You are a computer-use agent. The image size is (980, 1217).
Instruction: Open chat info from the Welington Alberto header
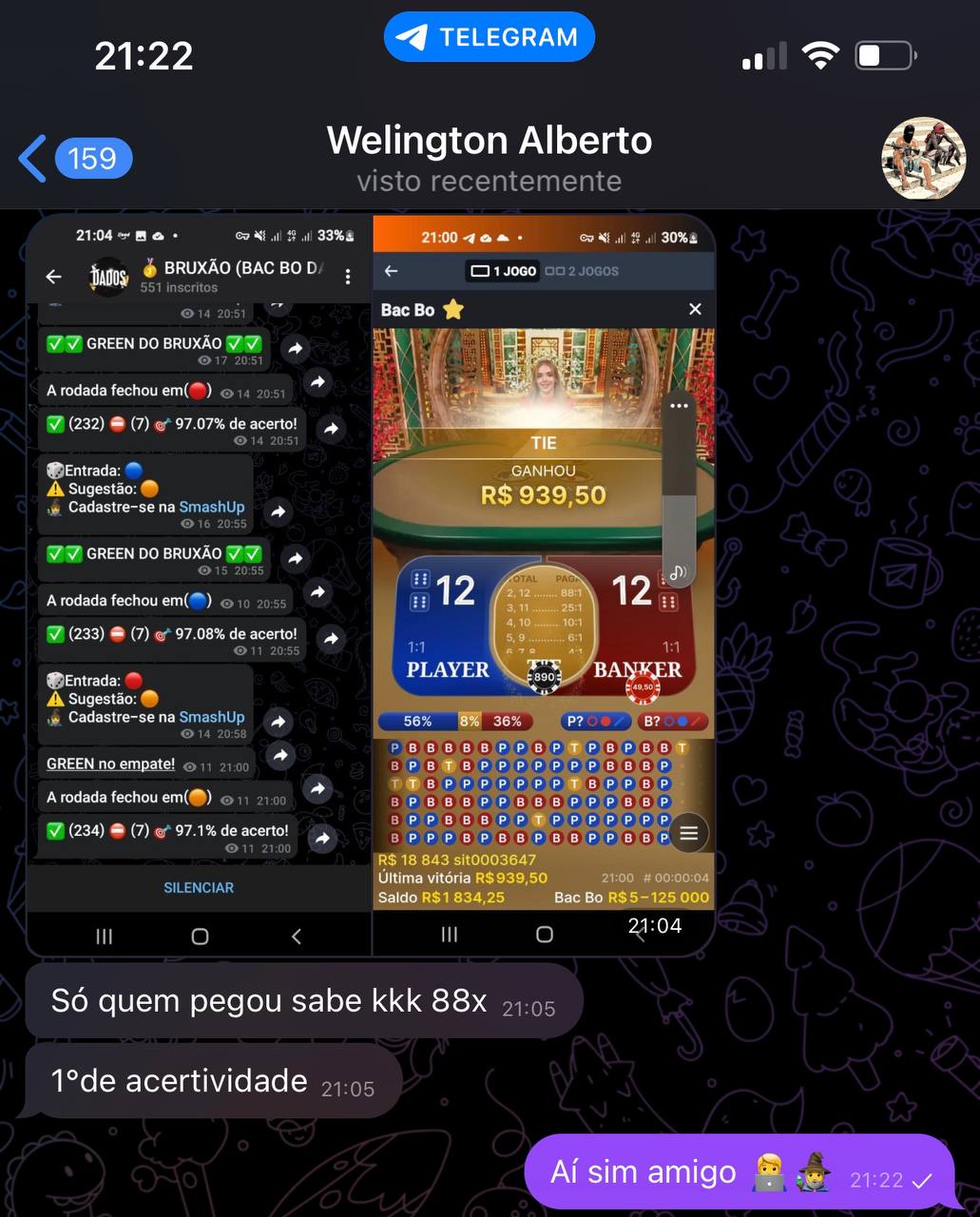pos(489,158)
